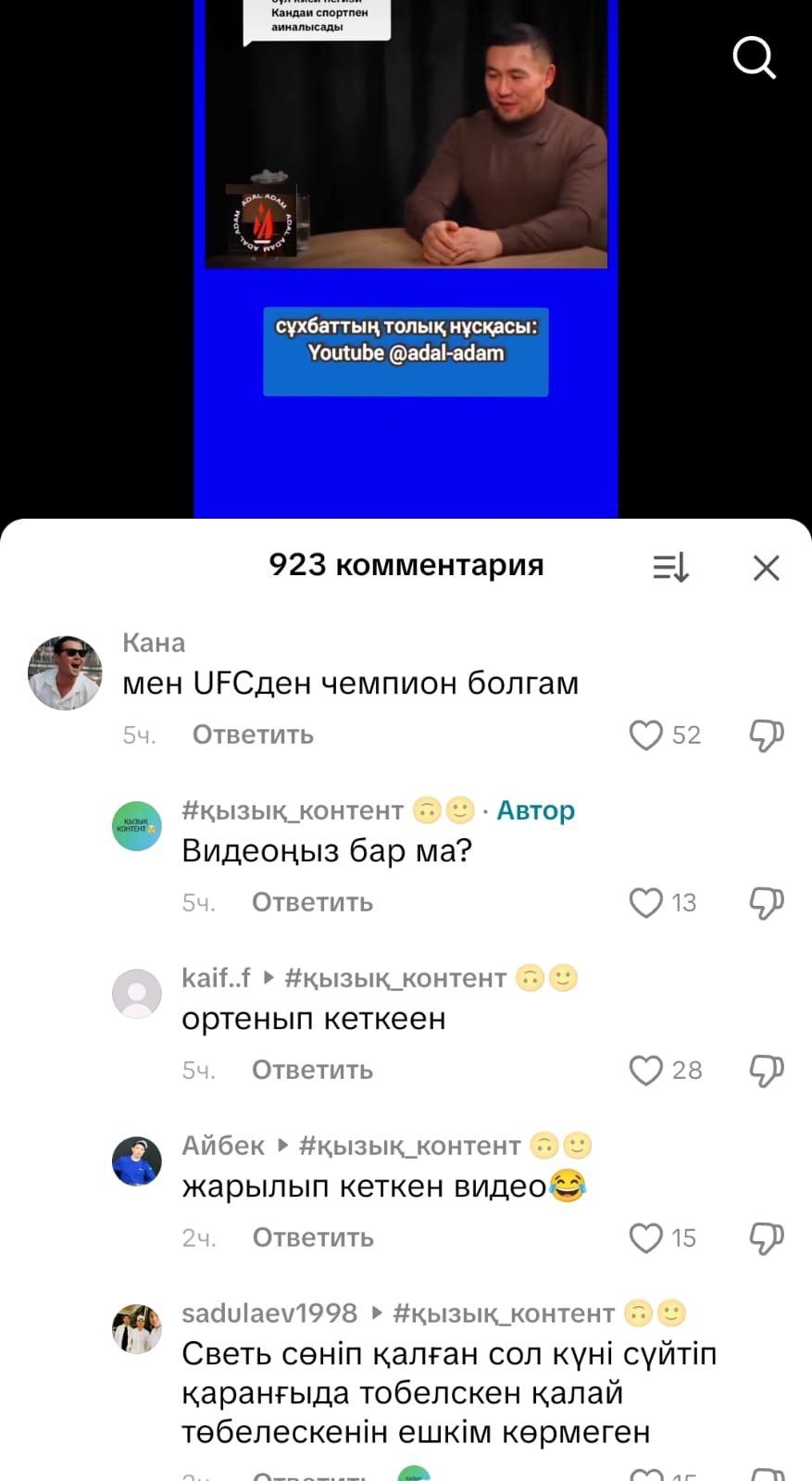Screen dimensions: 812x1481
Task: Open sadulaev1998's profile
Action: pyautogui.click(x=137, y=1329)
